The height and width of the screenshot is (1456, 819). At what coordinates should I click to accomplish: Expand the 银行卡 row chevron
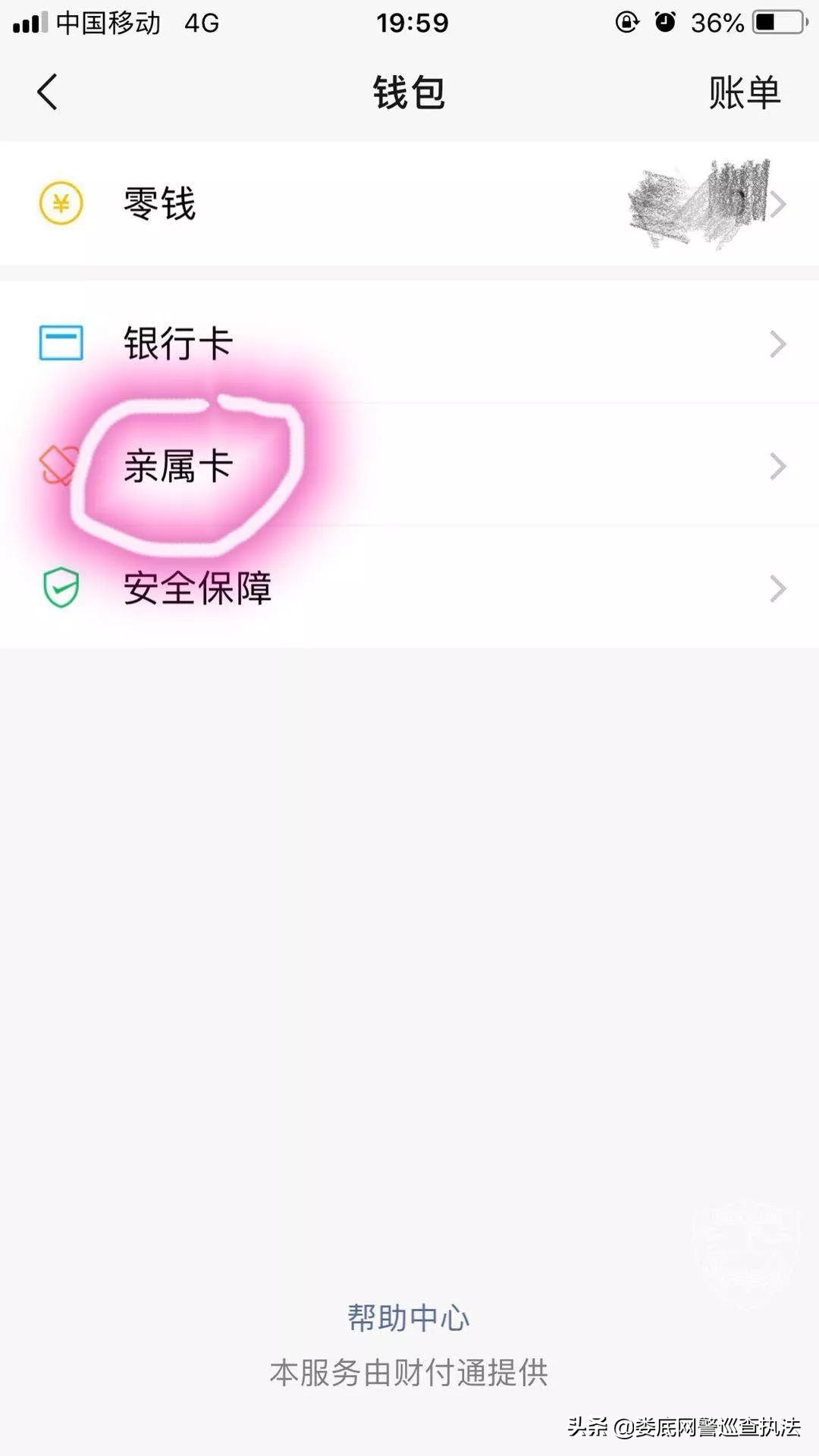point(777,343)
